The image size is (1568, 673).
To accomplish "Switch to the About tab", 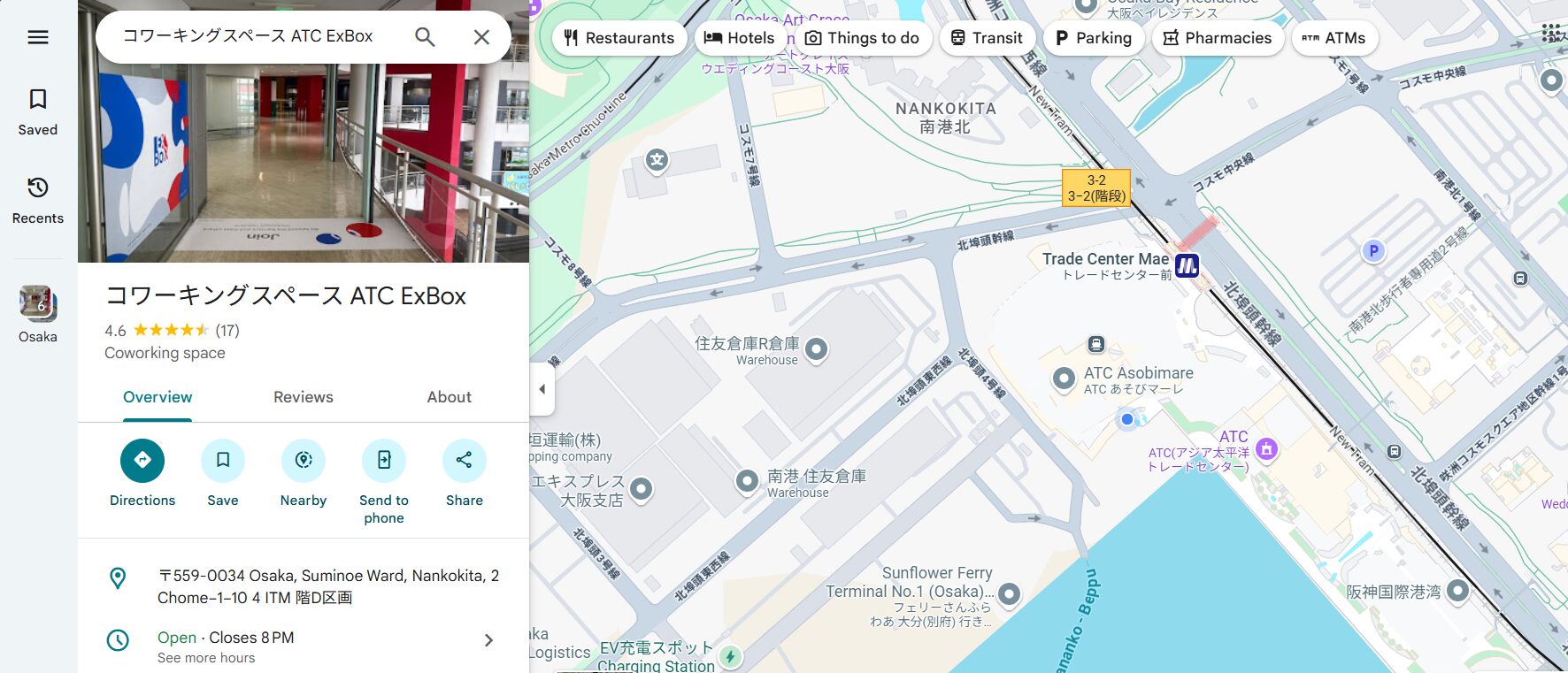I will coord(449,397).
